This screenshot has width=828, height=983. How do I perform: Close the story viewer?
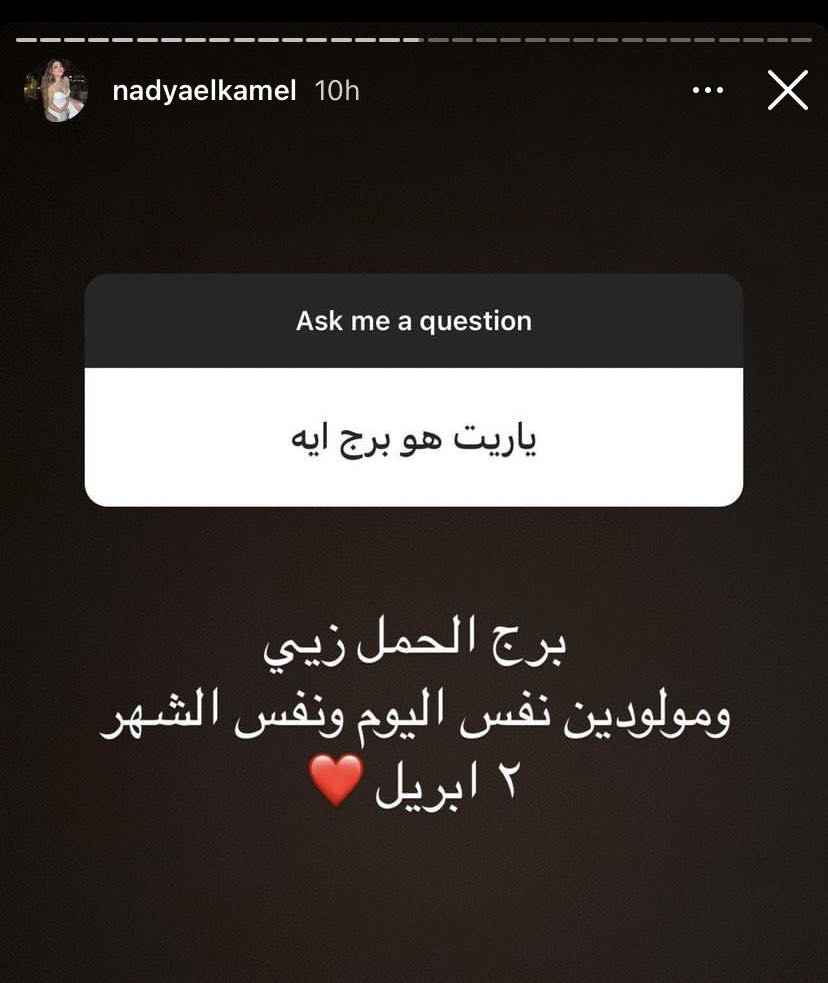787,91
